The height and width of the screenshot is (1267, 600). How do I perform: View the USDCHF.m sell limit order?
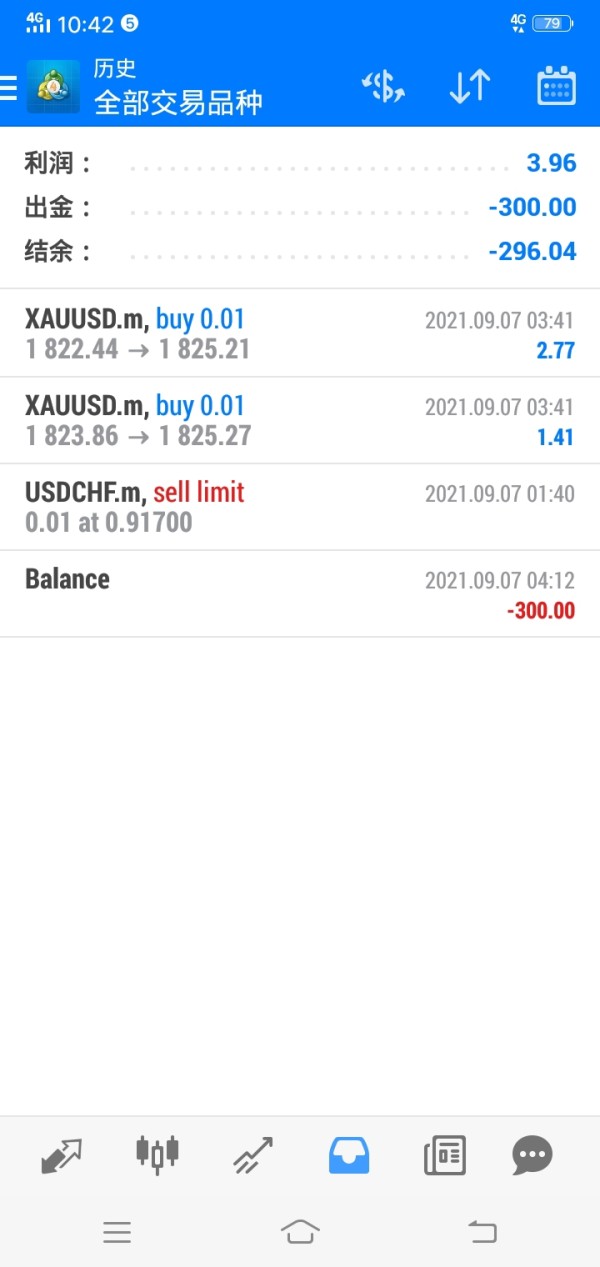[x=300, y=507]
